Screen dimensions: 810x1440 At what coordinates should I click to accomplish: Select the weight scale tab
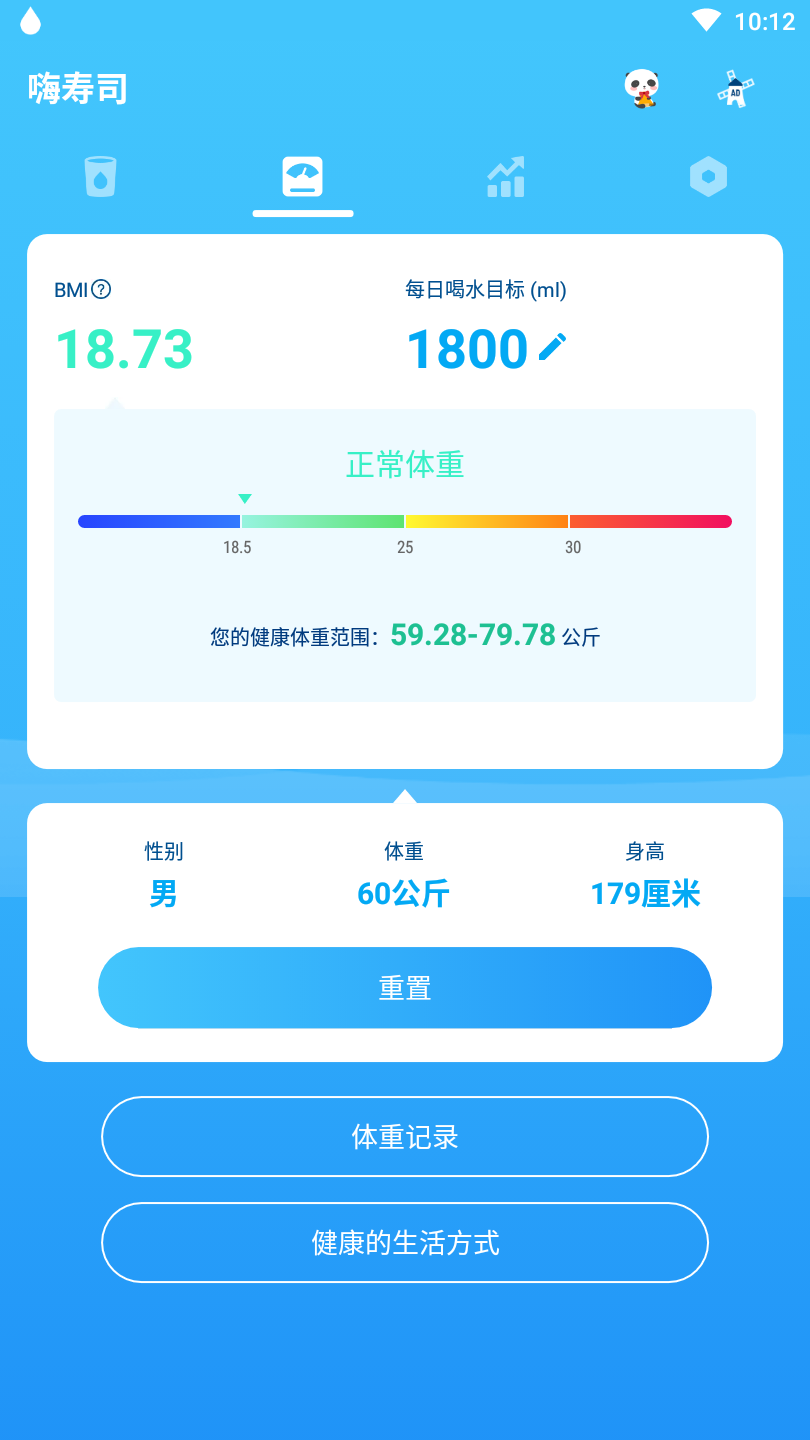click(303, 177)
